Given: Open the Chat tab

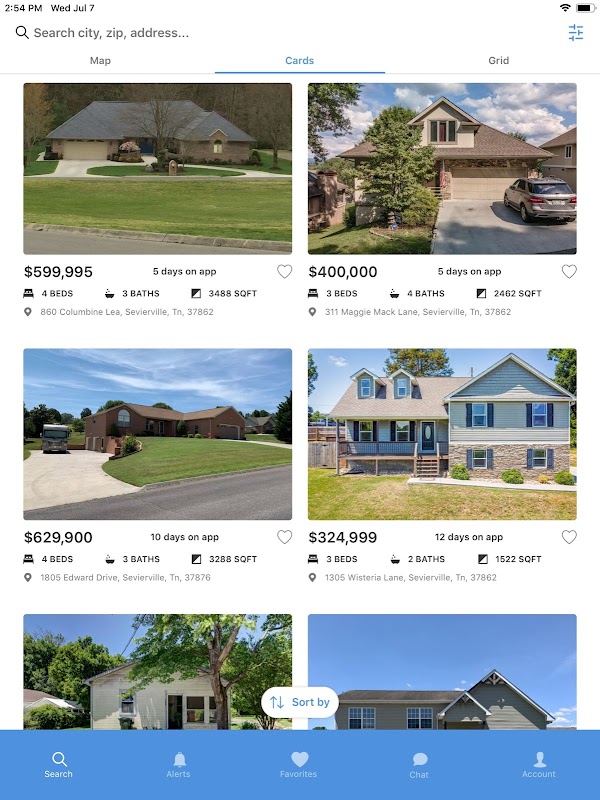Looking at the screenshot, I should pos(419,765).
